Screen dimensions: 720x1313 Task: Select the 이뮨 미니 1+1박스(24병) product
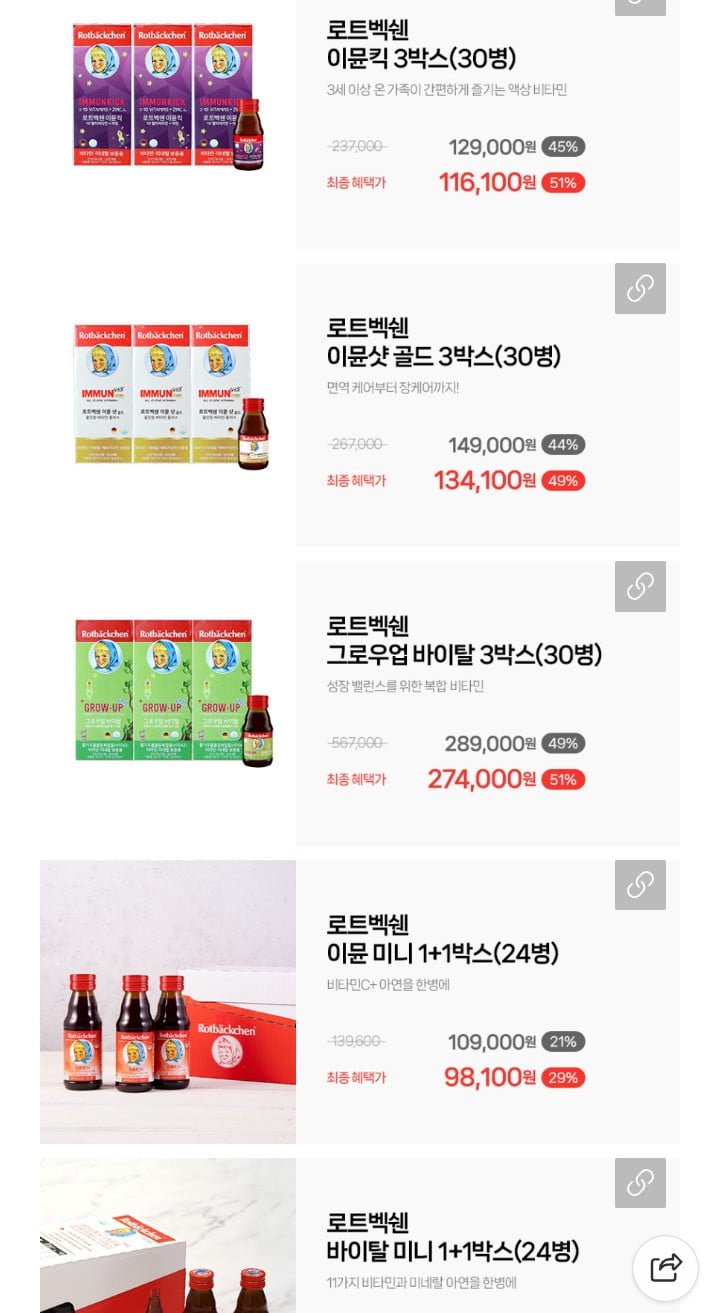click(442, 939)
